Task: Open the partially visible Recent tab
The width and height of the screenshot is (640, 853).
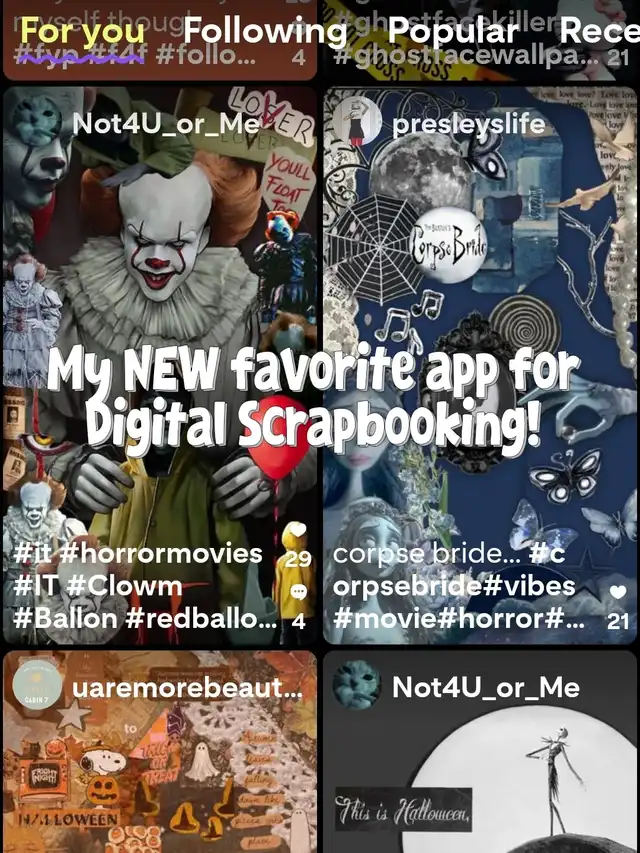Action: (599, 32)
